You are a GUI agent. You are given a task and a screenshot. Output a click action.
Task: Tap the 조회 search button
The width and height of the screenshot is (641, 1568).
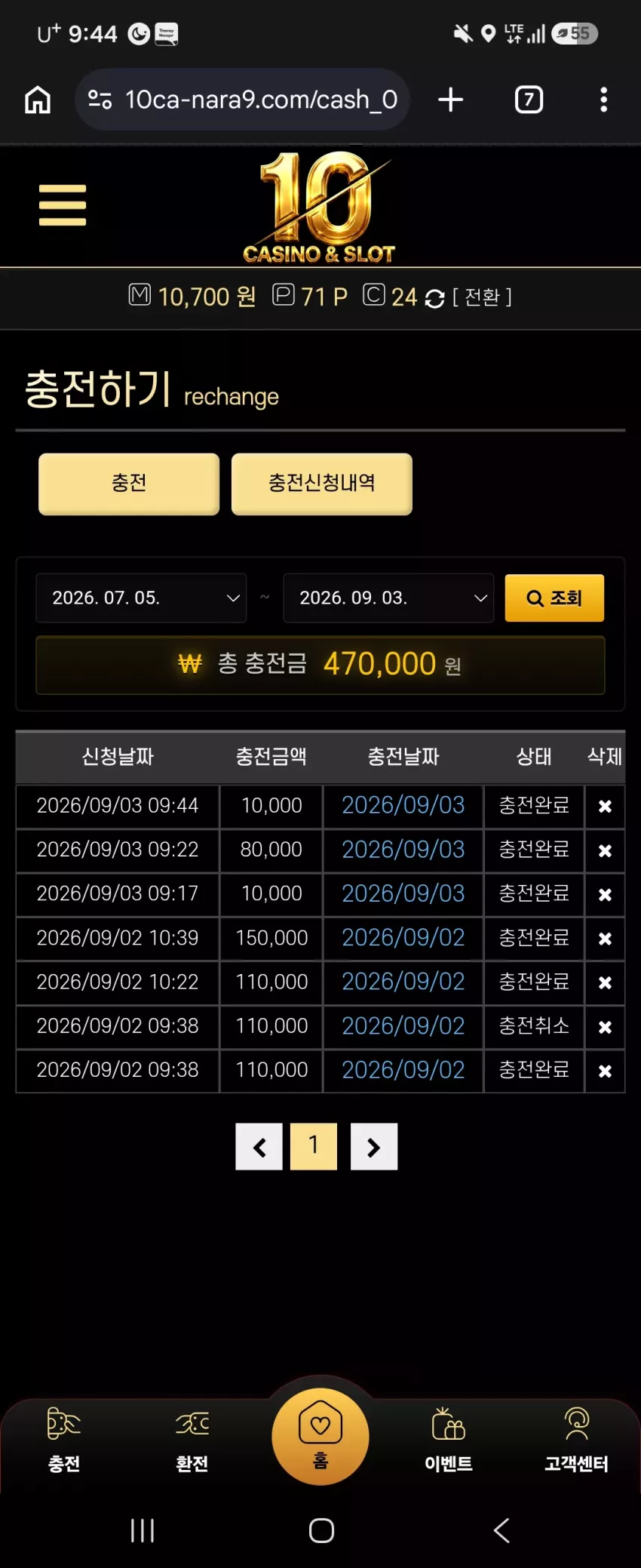(x=554, y=598)
